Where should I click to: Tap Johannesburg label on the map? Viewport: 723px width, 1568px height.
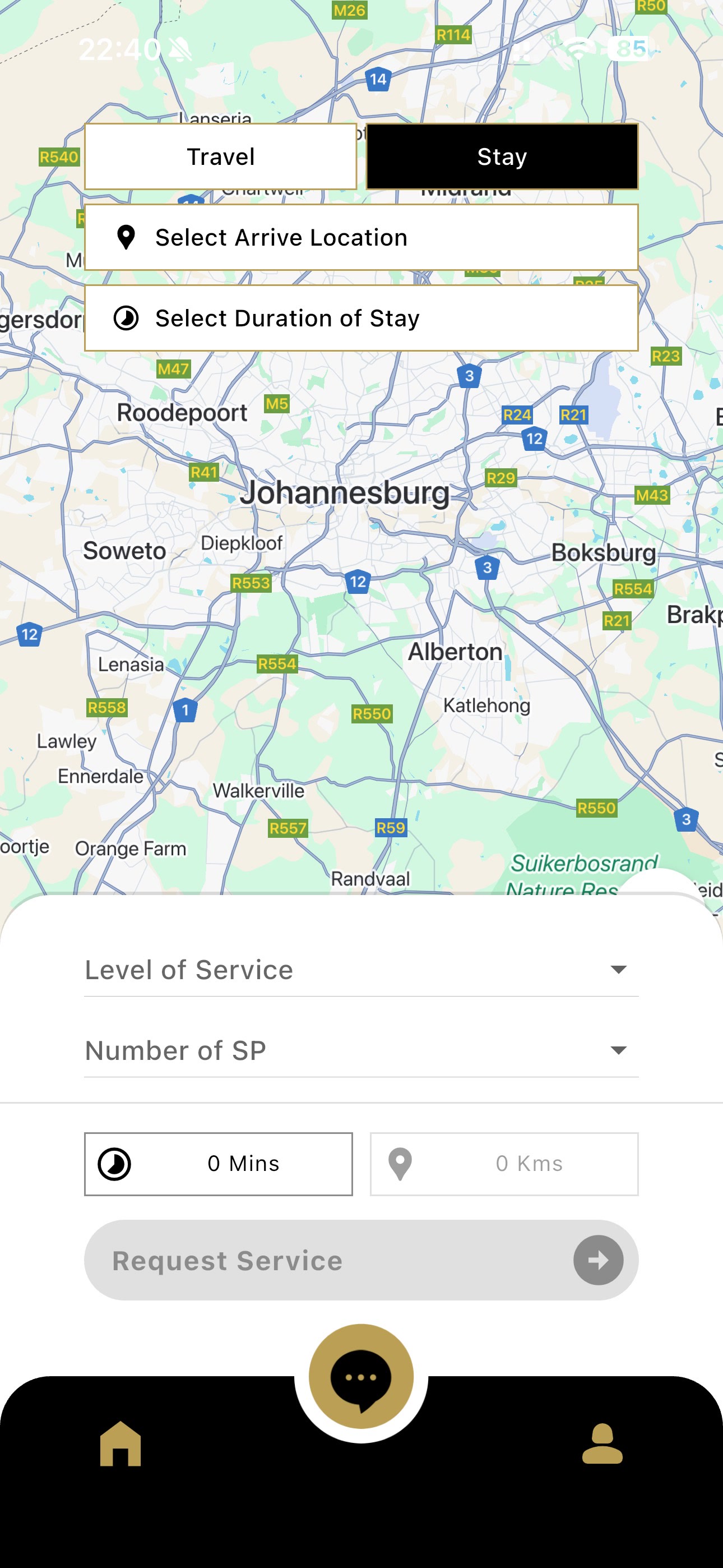pos(346,493)
